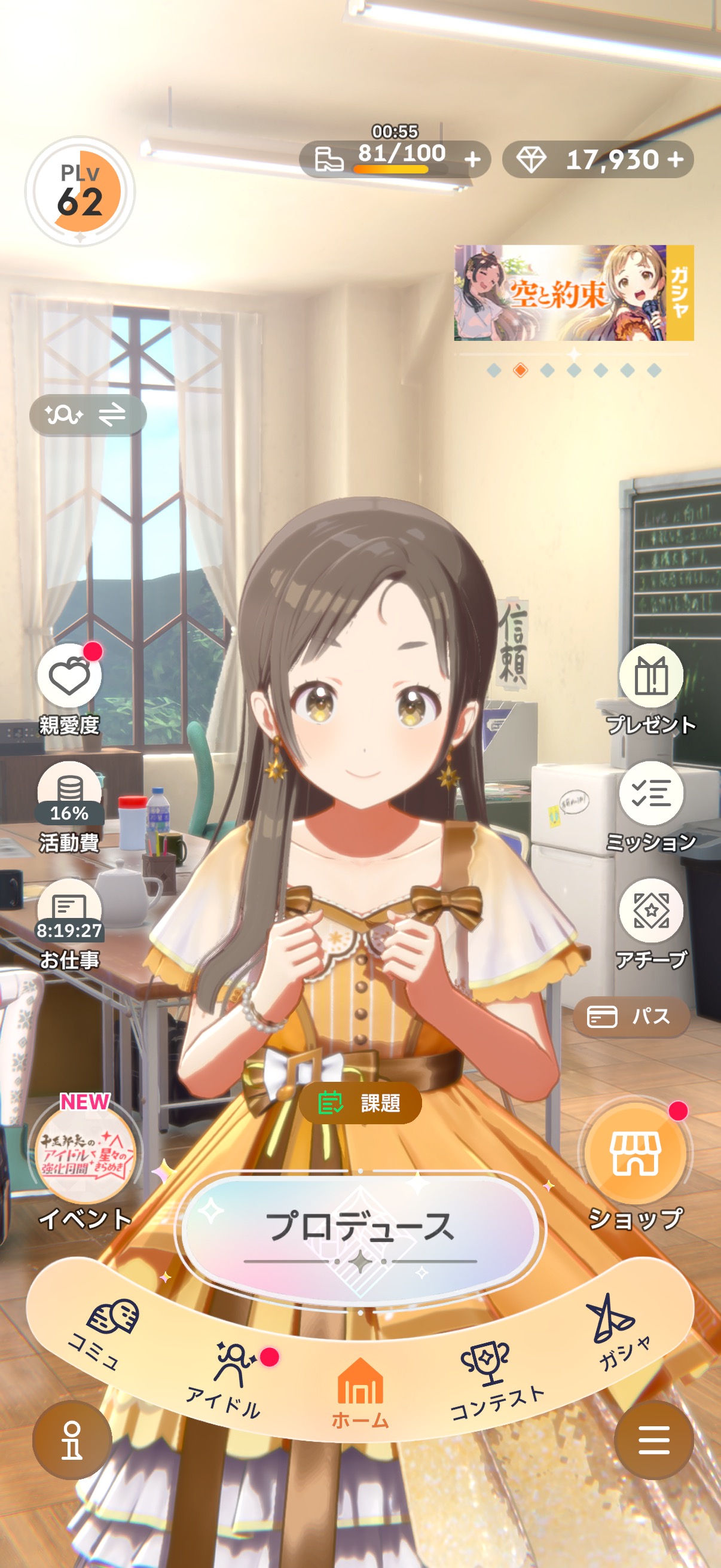Open the 空と約束 gacha banner
The image size is (721, 1568).
573,293
